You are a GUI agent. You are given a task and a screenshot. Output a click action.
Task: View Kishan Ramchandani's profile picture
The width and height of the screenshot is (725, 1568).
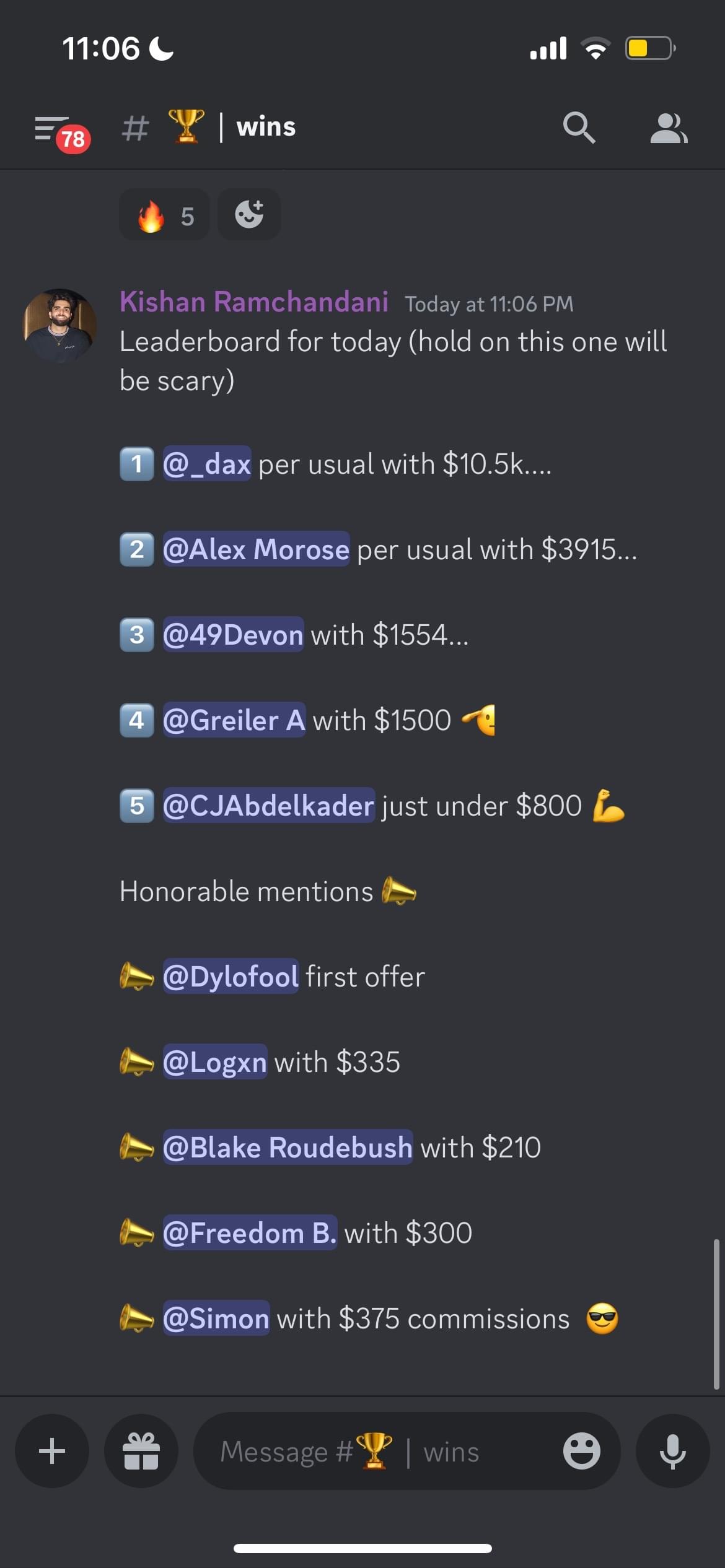pos(60,326)
